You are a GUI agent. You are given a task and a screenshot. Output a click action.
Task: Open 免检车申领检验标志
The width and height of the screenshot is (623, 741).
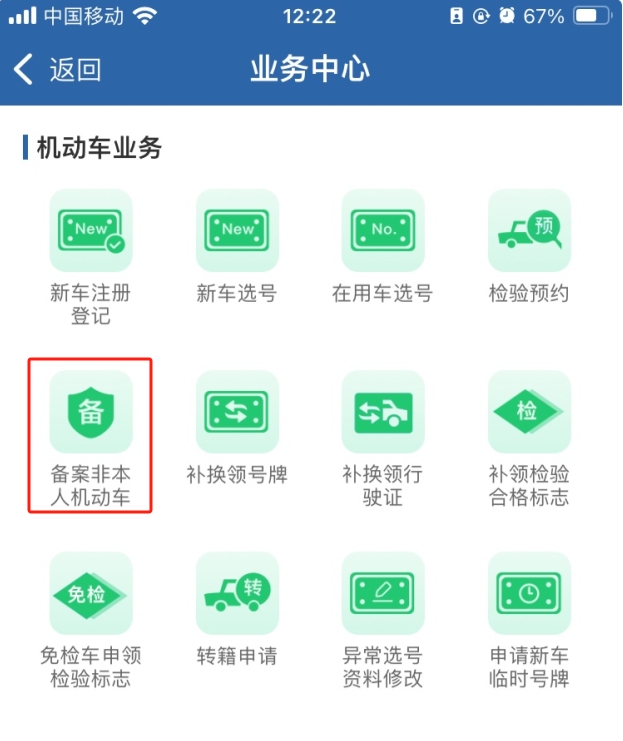(x=91, y=594)
